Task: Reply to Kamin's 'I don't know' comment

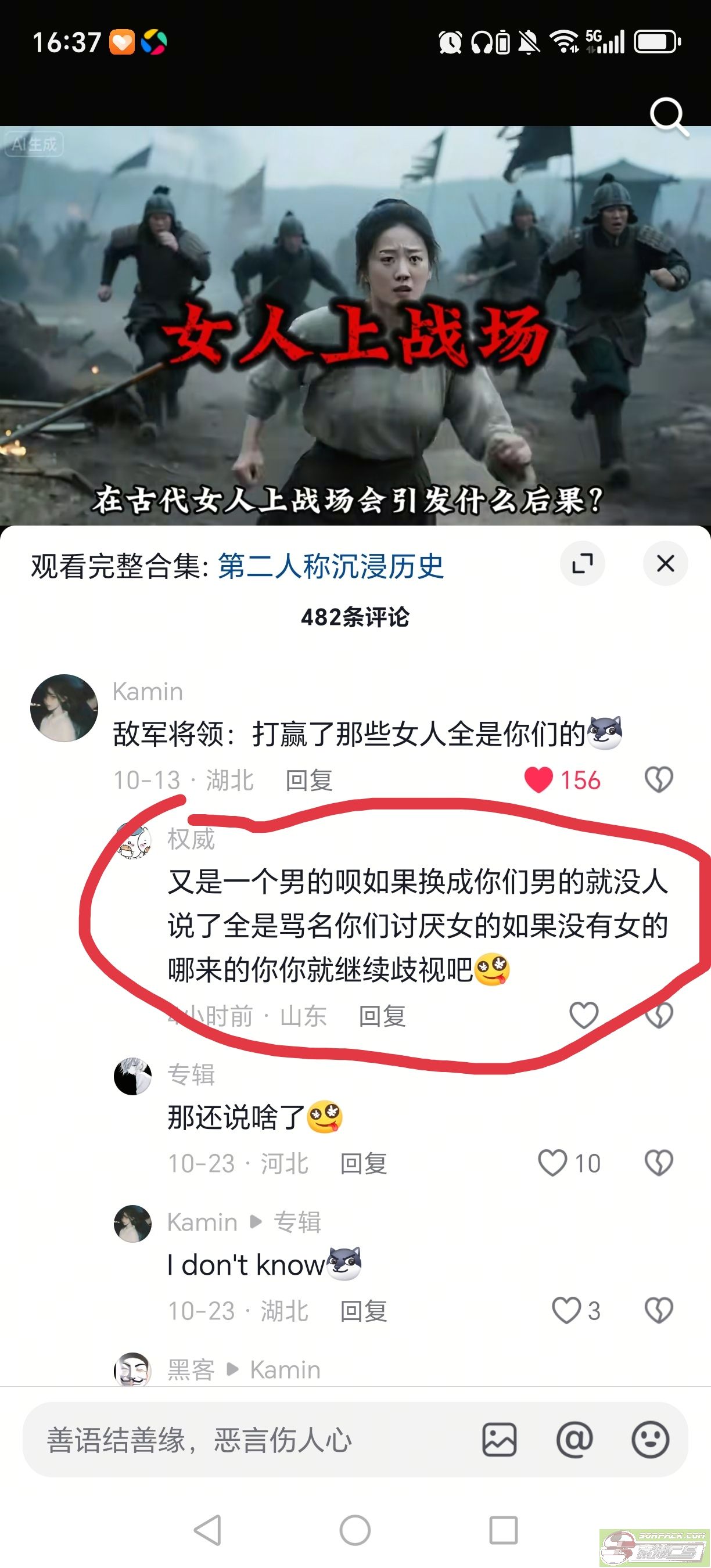Action: [364, 1311]
